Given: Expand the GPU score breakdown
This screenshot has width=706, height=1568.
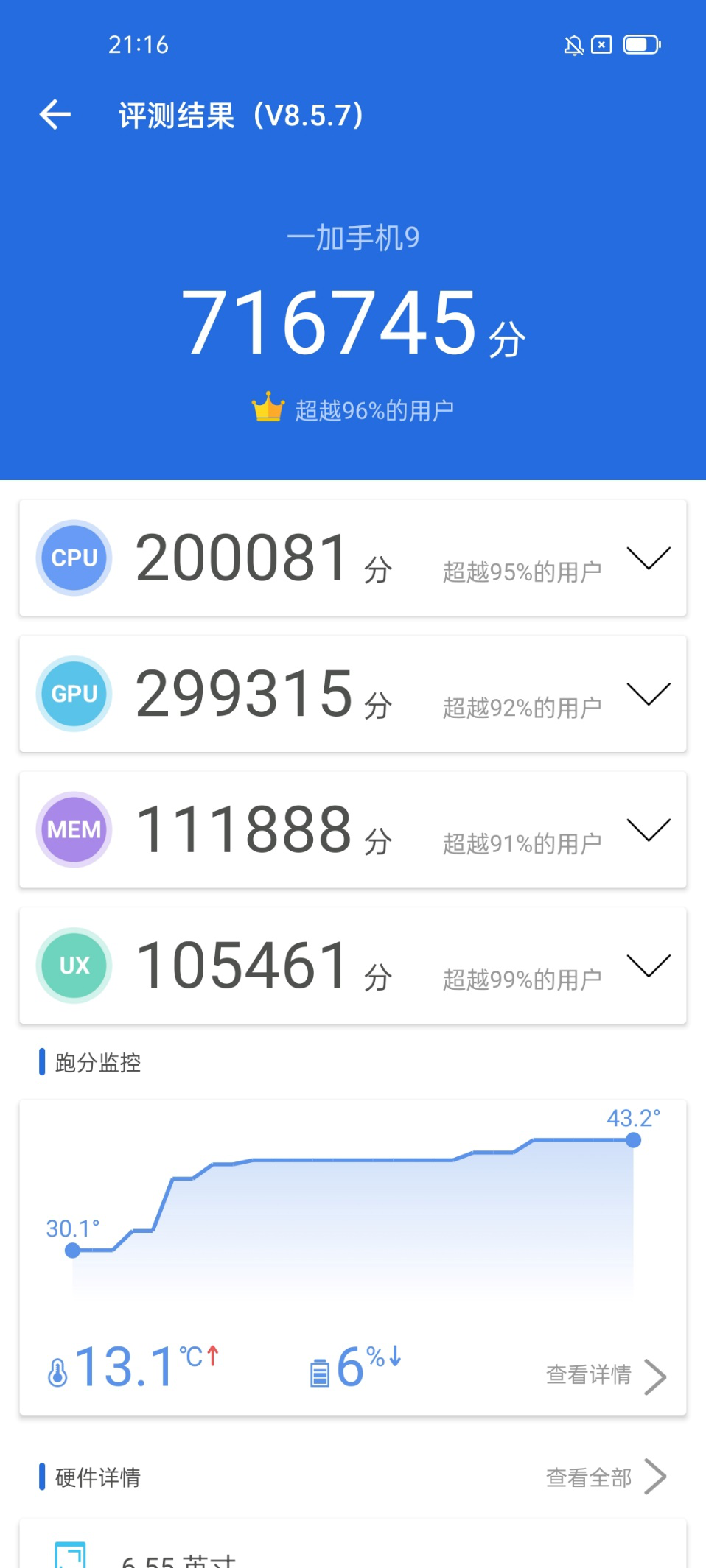Looking at the screenshot, I should (x=649, y=694).
